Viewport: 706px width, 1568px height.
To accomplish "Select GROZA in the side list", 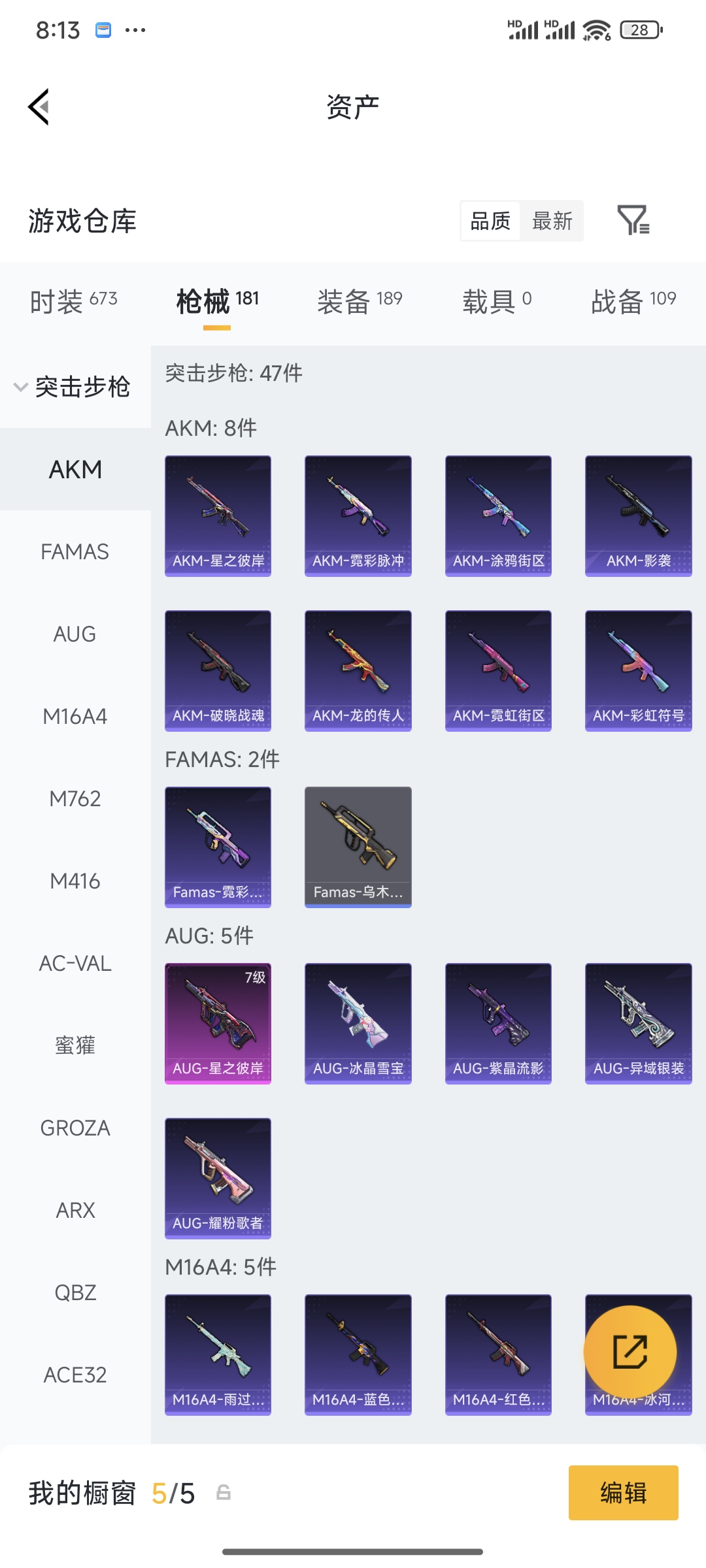I will coord(75,1128).
